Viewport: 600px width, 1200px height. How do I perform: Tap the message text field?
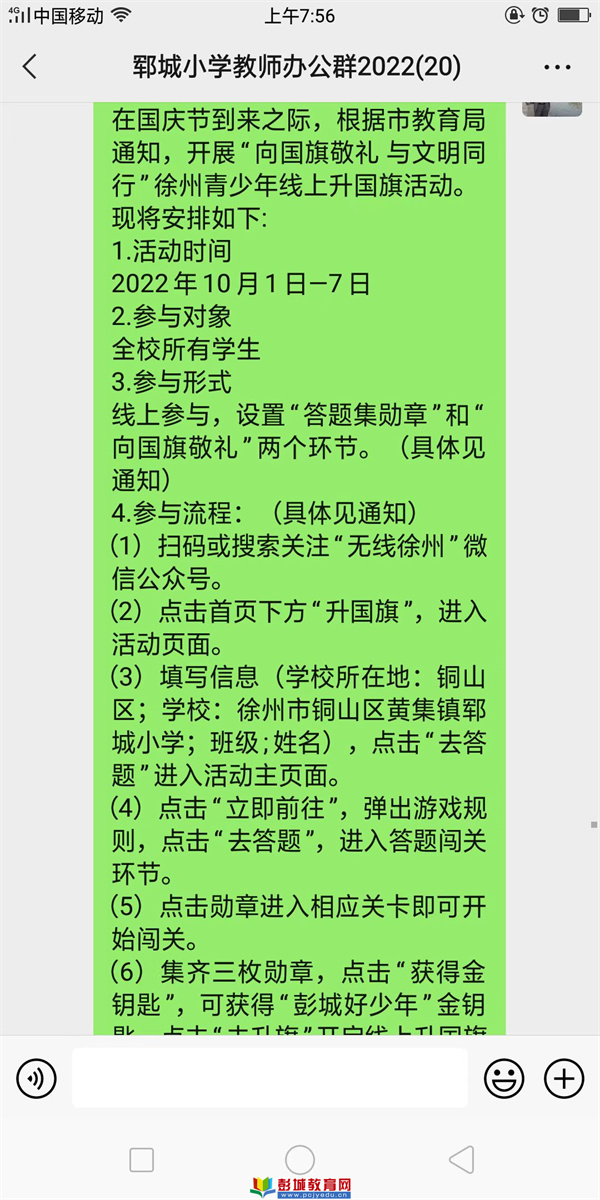tap(270, 1078)
